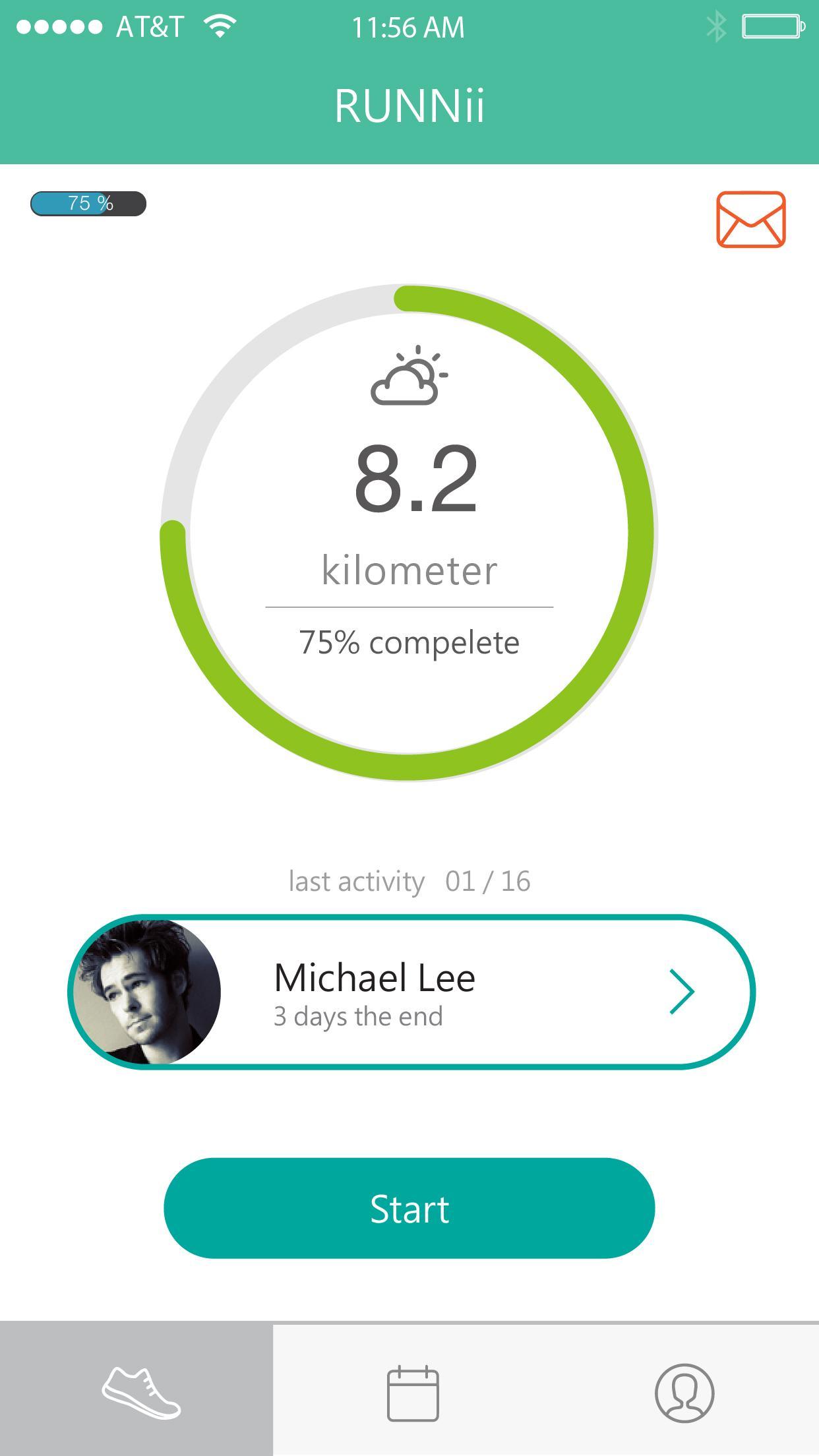Click the 75% progress bar
The image size is (819, 1456).
tap(86, 204)
